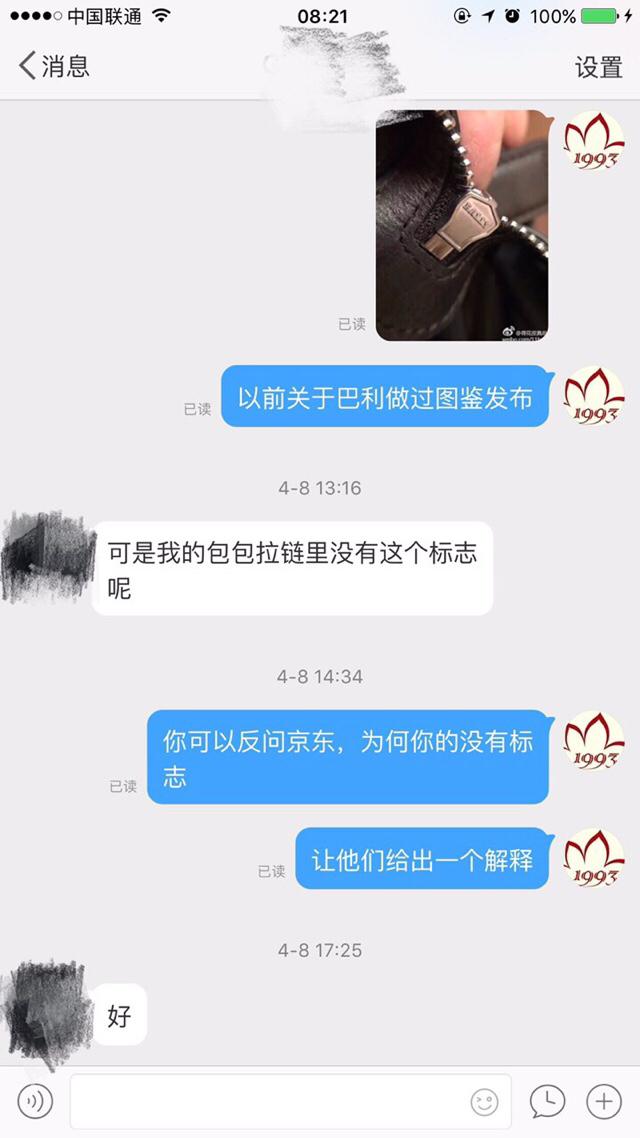Open the sender avatar beside 以前关于巴利做过图鉴发布
The width and height of the screenshot is (640, 1138).
[x=594, y=397]
